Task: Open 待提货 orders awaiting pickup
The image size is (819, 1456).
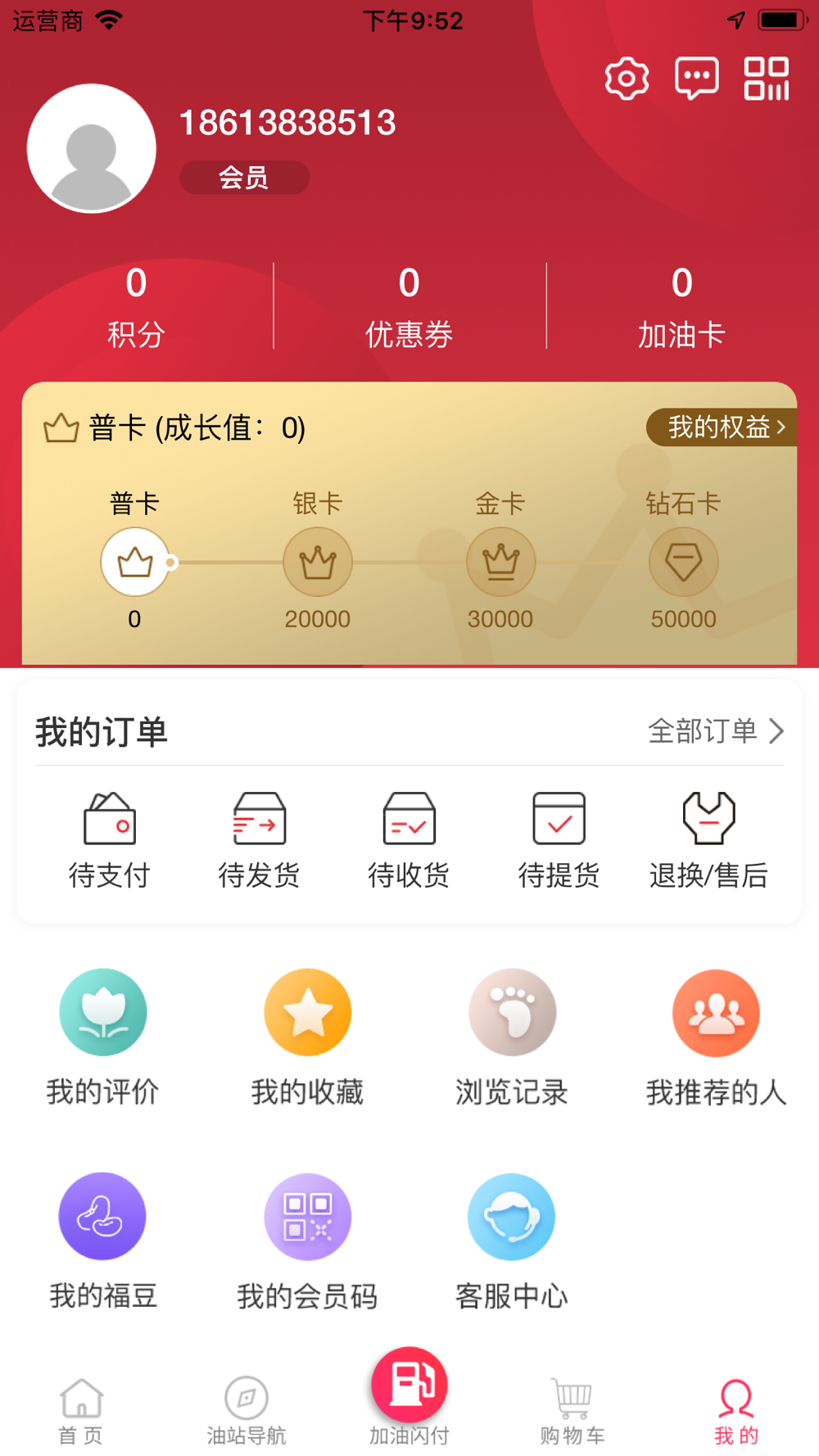Action: tap(559, 839)
